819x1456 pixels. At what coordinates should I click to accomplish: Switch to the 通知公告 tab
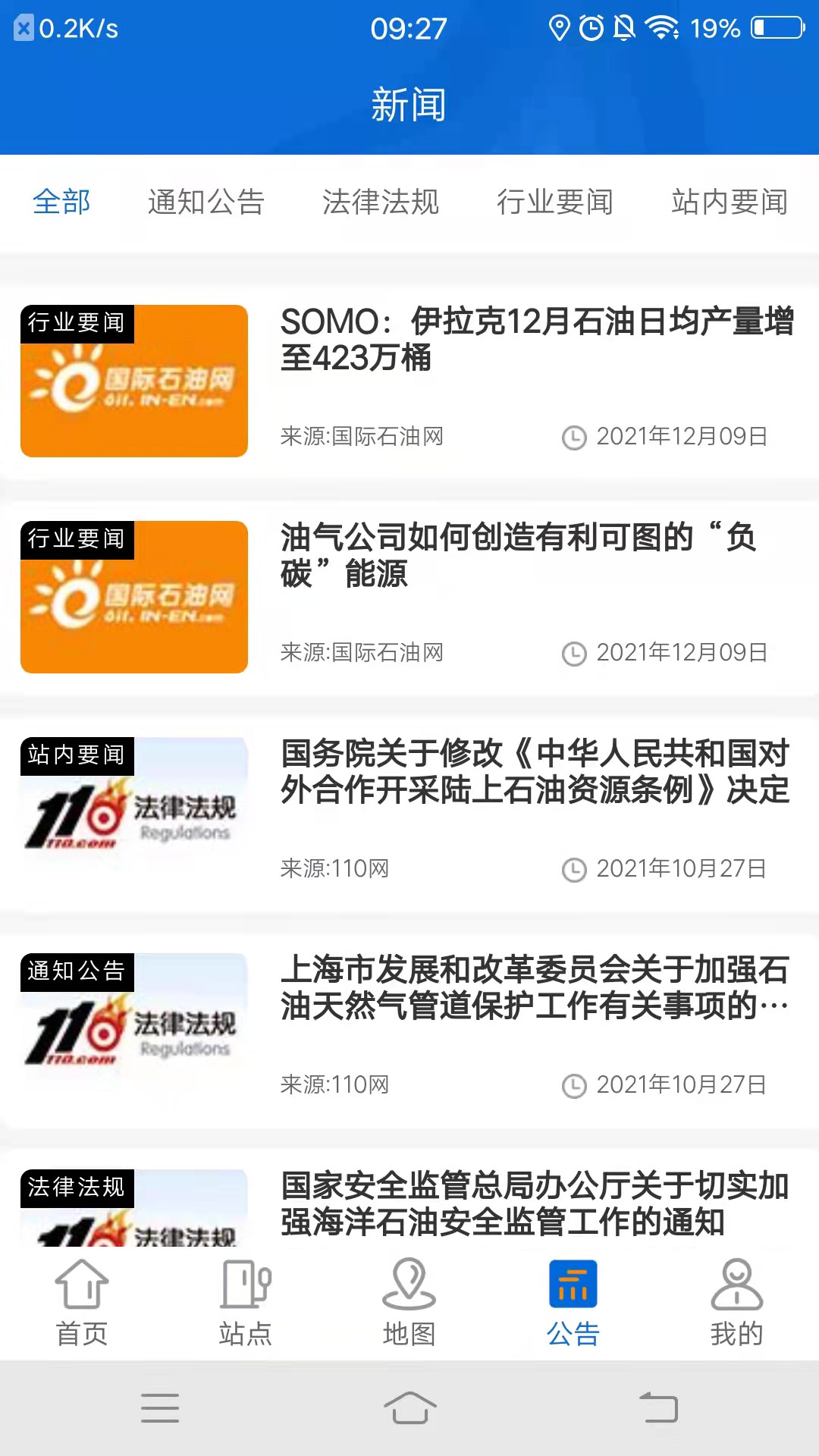click(206, 202)
